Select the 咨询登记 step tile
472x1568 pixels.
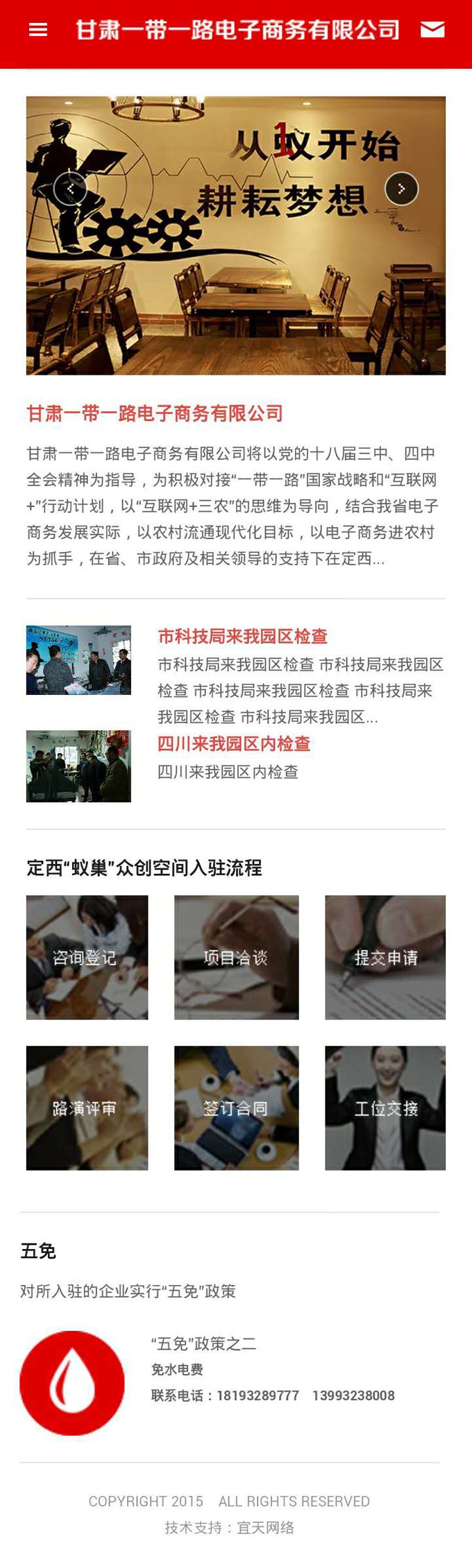coord(87,957)
